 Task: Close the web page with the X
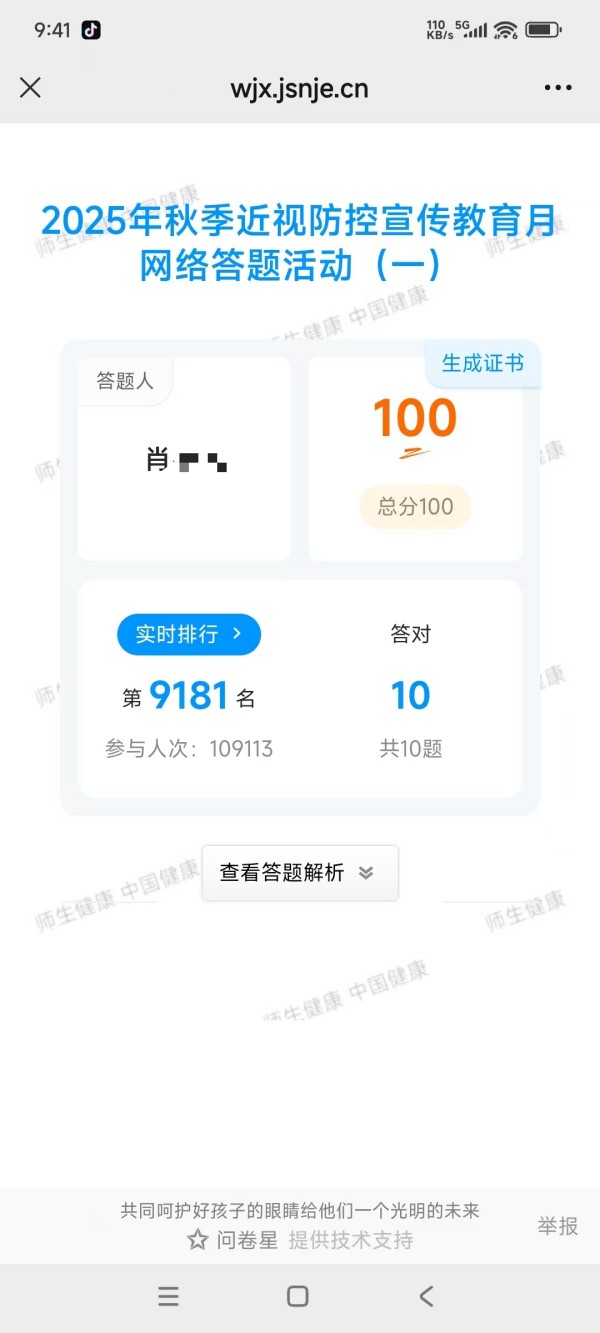(30, 88)
